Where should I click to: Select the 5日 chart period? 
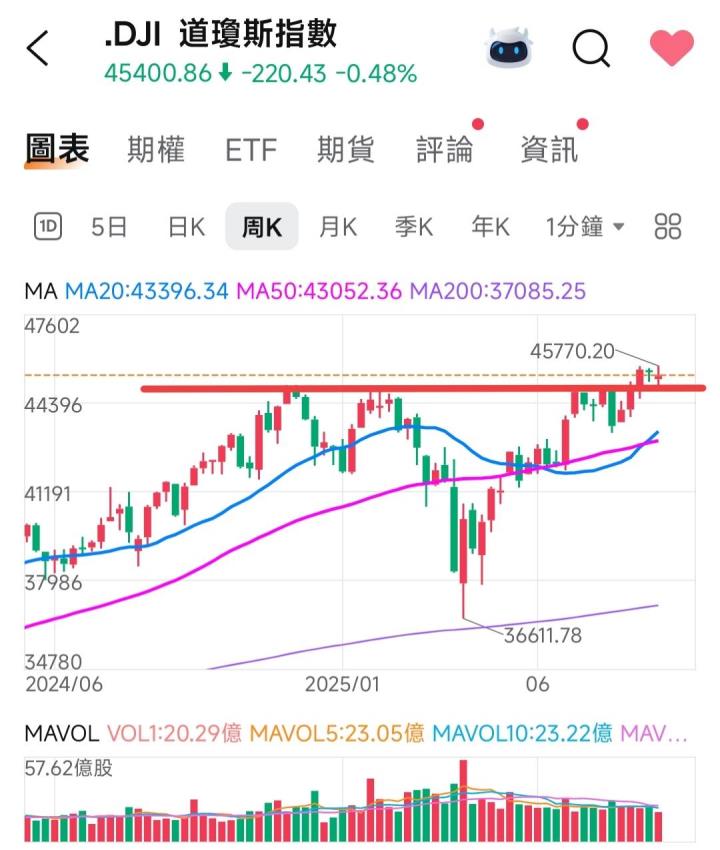109,227
